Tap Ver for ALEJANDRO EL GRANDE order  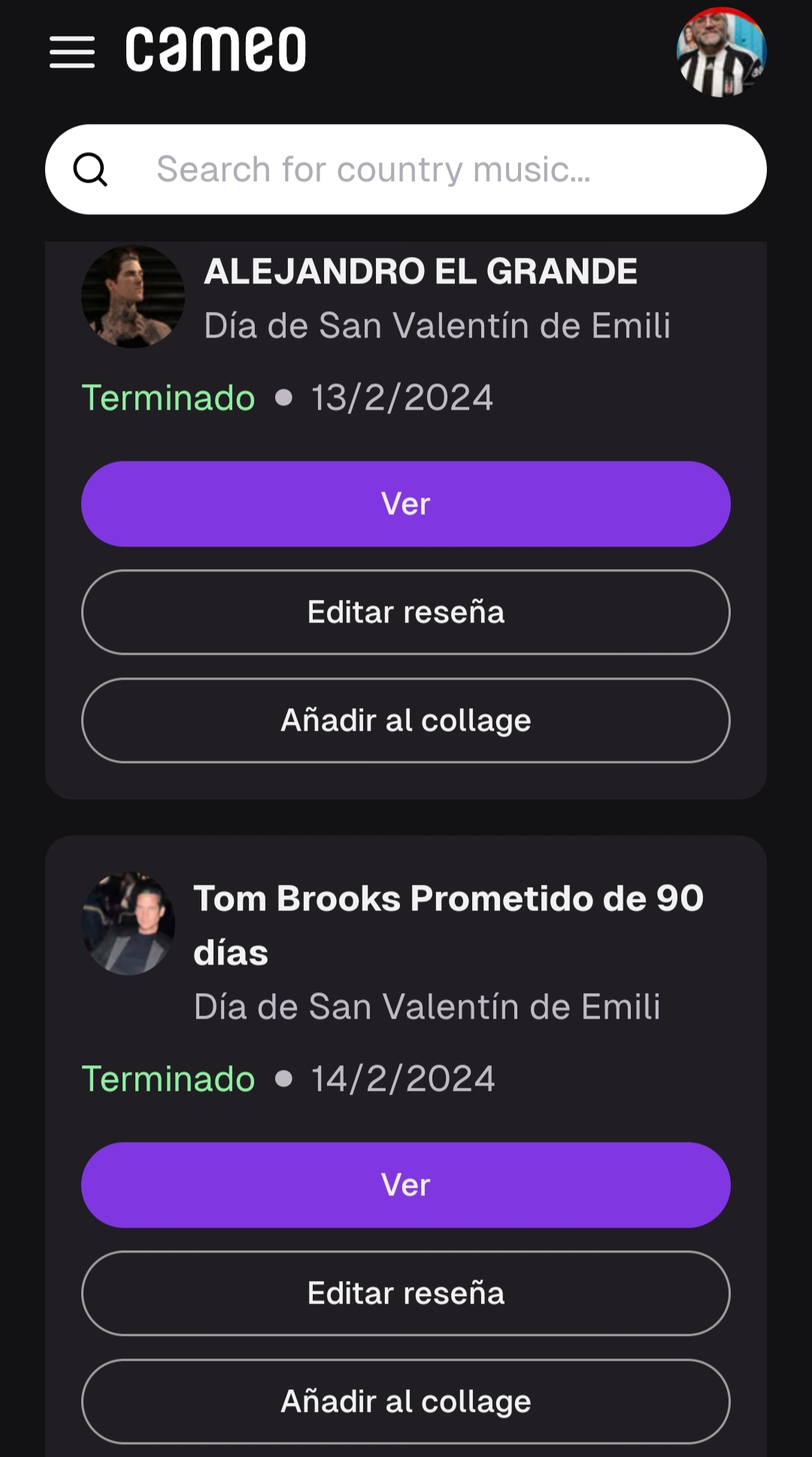click(x=406, y=504)
